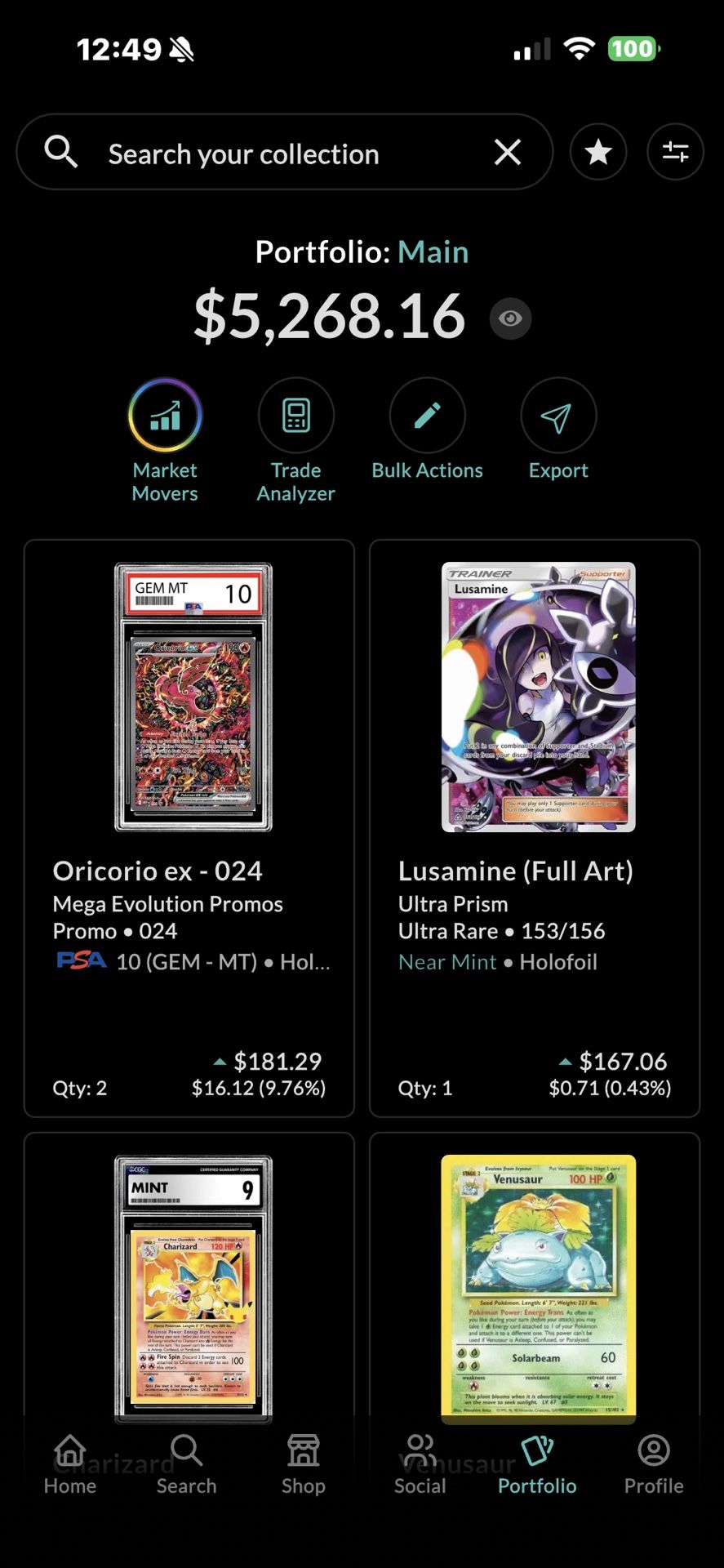
Task: Switch to the Social tab
Action: coord(420,1465)
